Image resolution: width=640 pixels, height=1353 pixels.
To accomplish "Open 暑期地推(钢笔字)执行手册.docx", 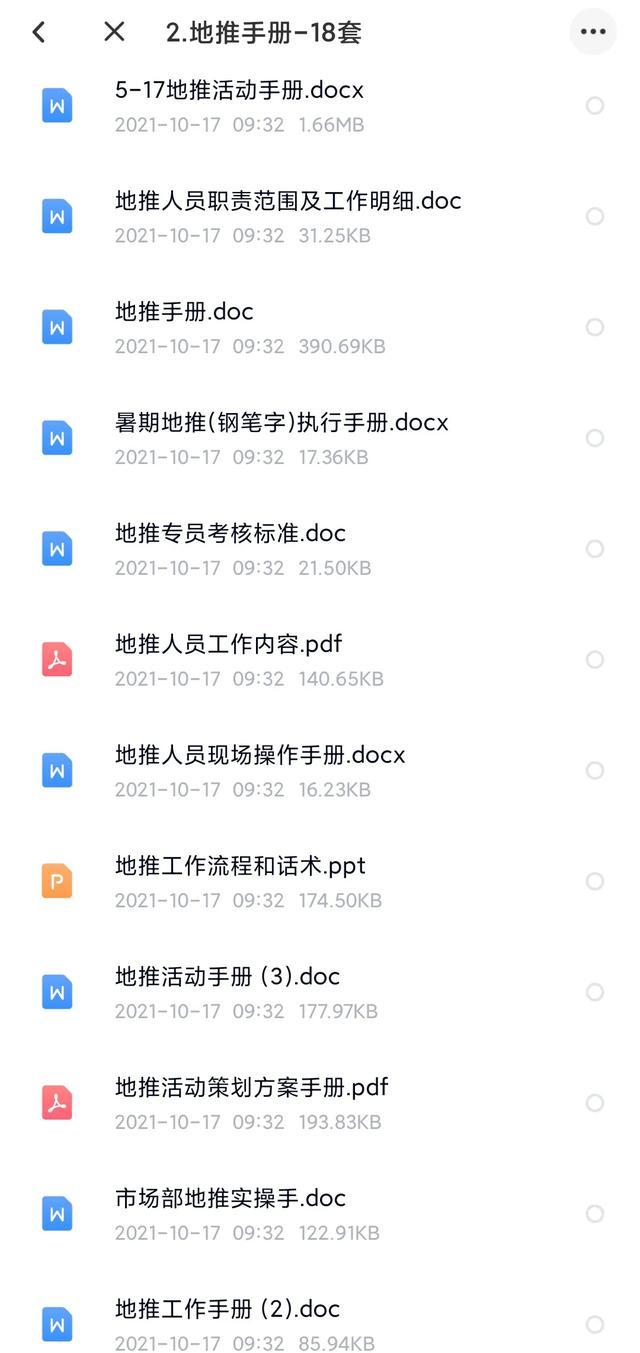I will [x=281, y=423].
